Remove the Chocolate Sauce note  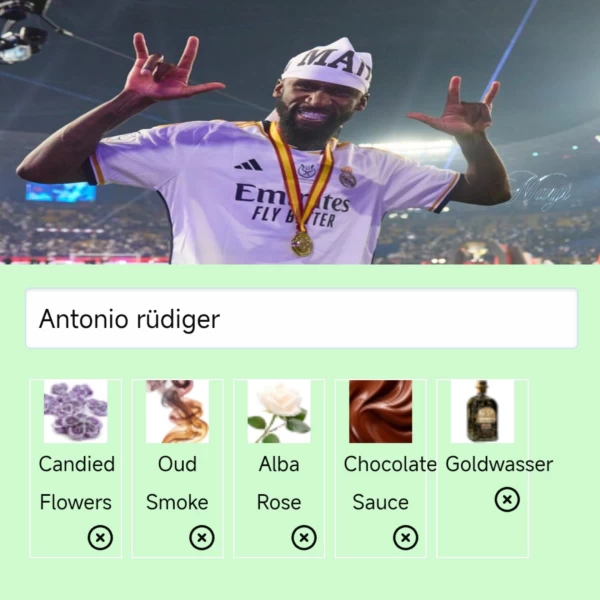(x=405, y=538)
